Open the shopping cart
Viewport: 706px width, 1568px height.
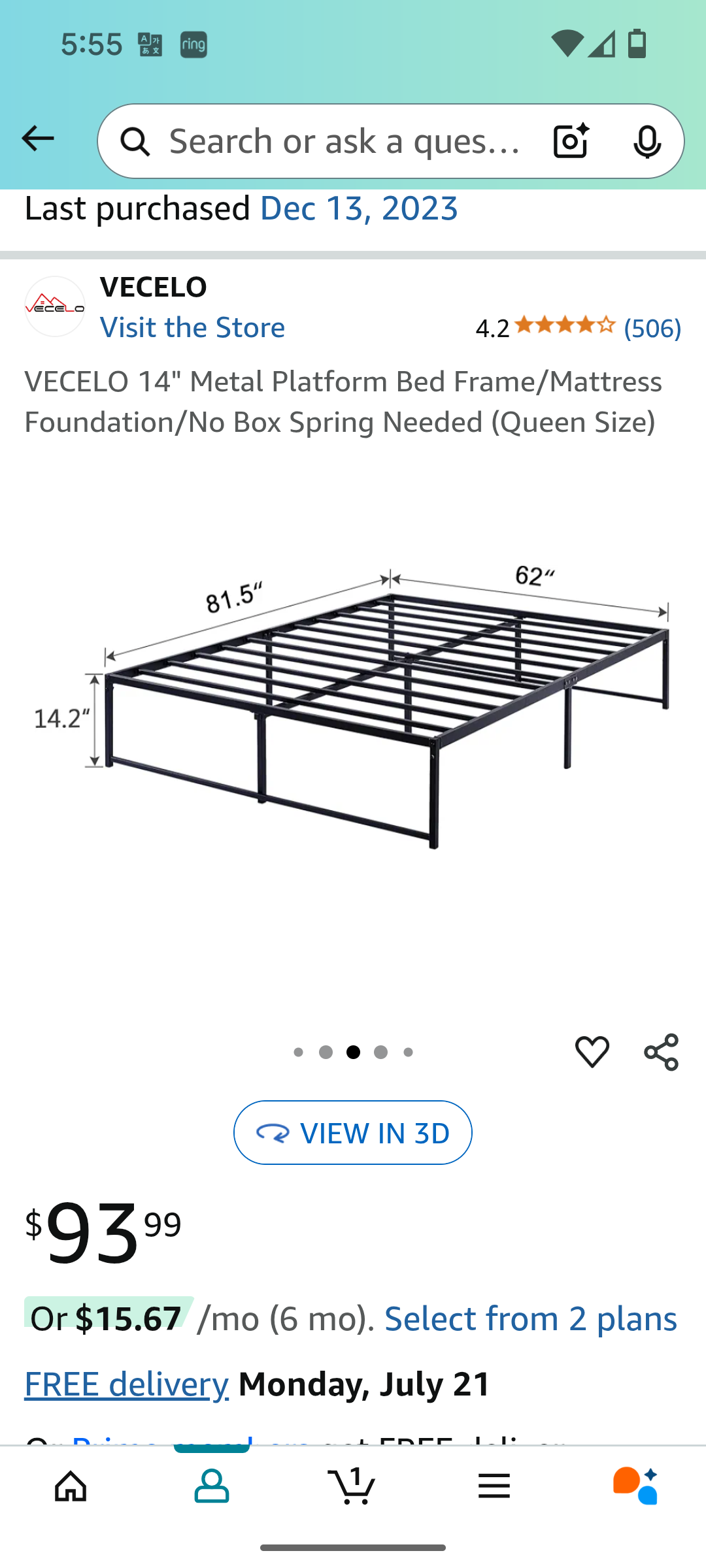pos(353,1486)
